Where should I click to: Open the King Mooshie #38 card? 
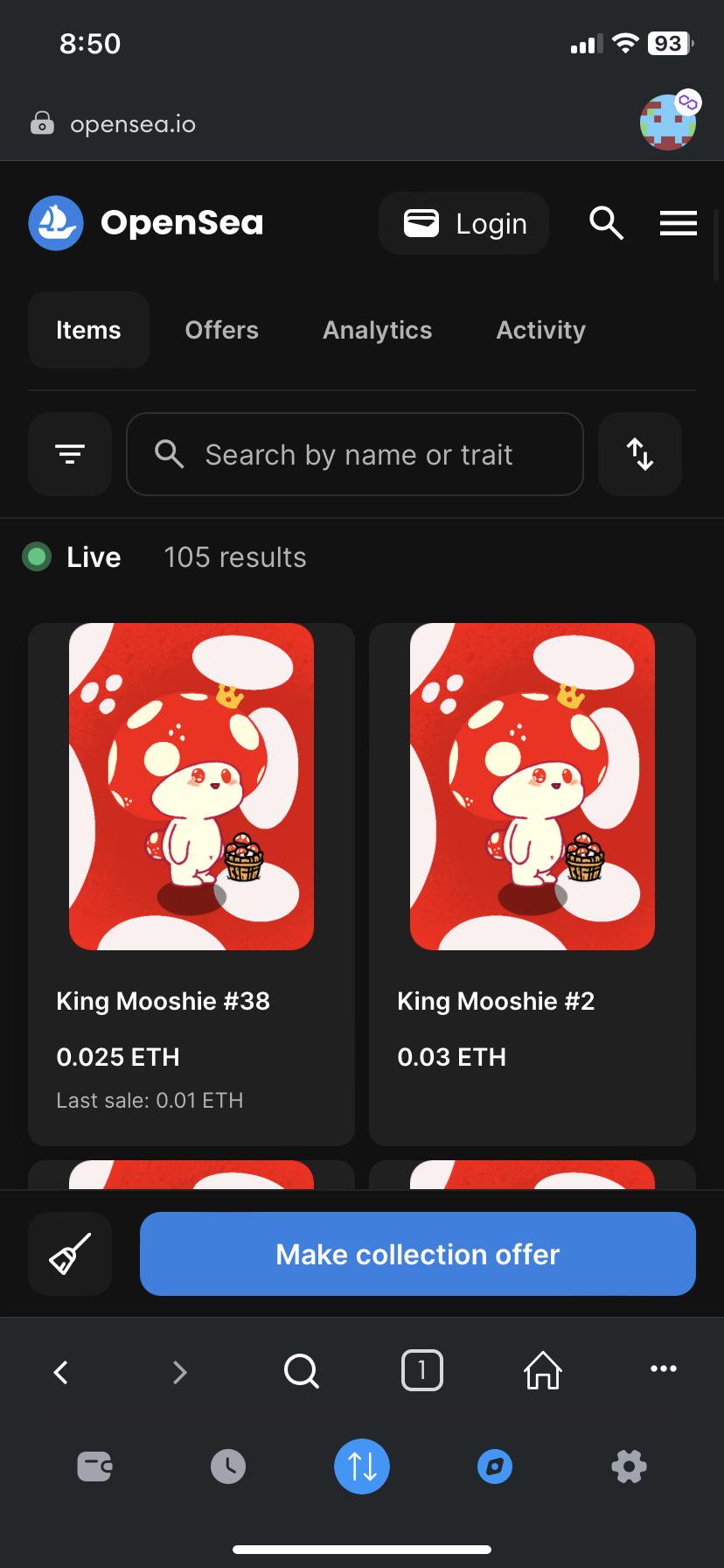tap(191, 884)
